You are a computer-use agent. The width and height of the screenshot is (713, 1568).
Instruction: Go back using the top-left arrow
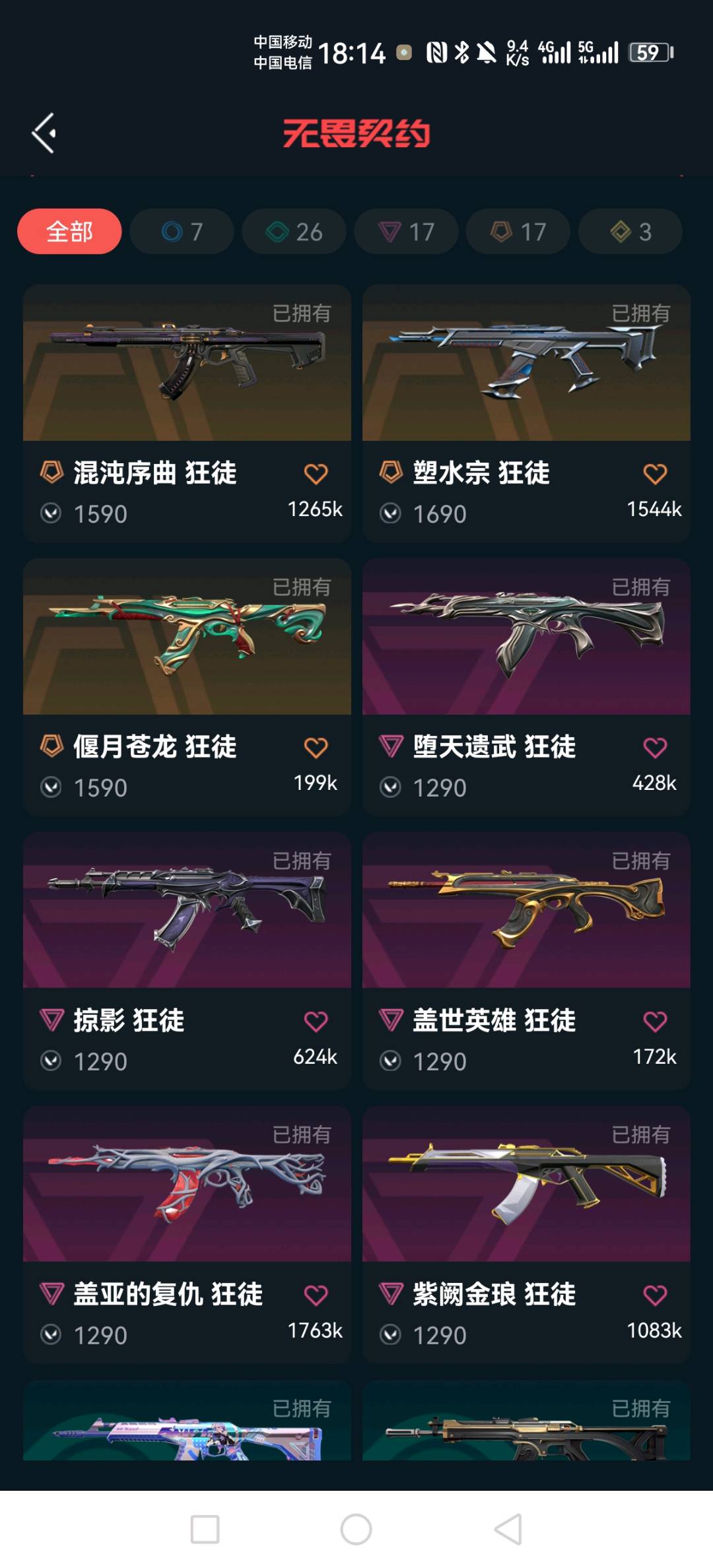coord(44,133)
